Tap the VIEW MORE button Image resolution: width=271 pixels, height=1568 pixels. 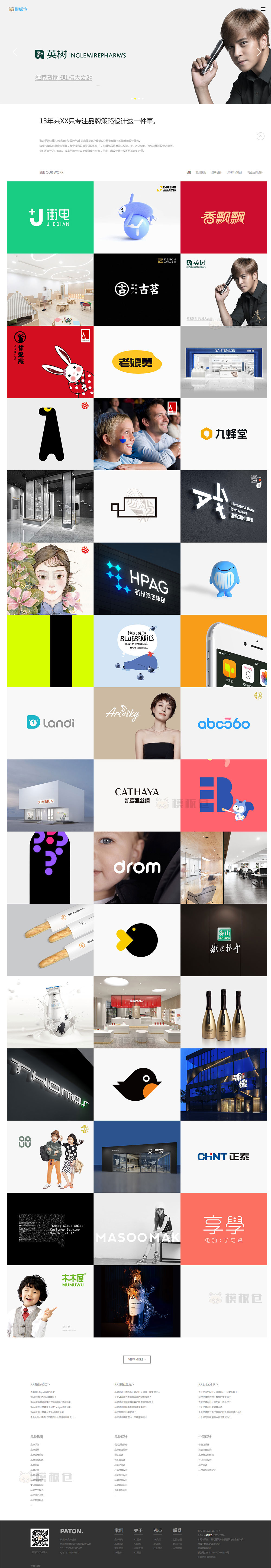pos(136,1359)
